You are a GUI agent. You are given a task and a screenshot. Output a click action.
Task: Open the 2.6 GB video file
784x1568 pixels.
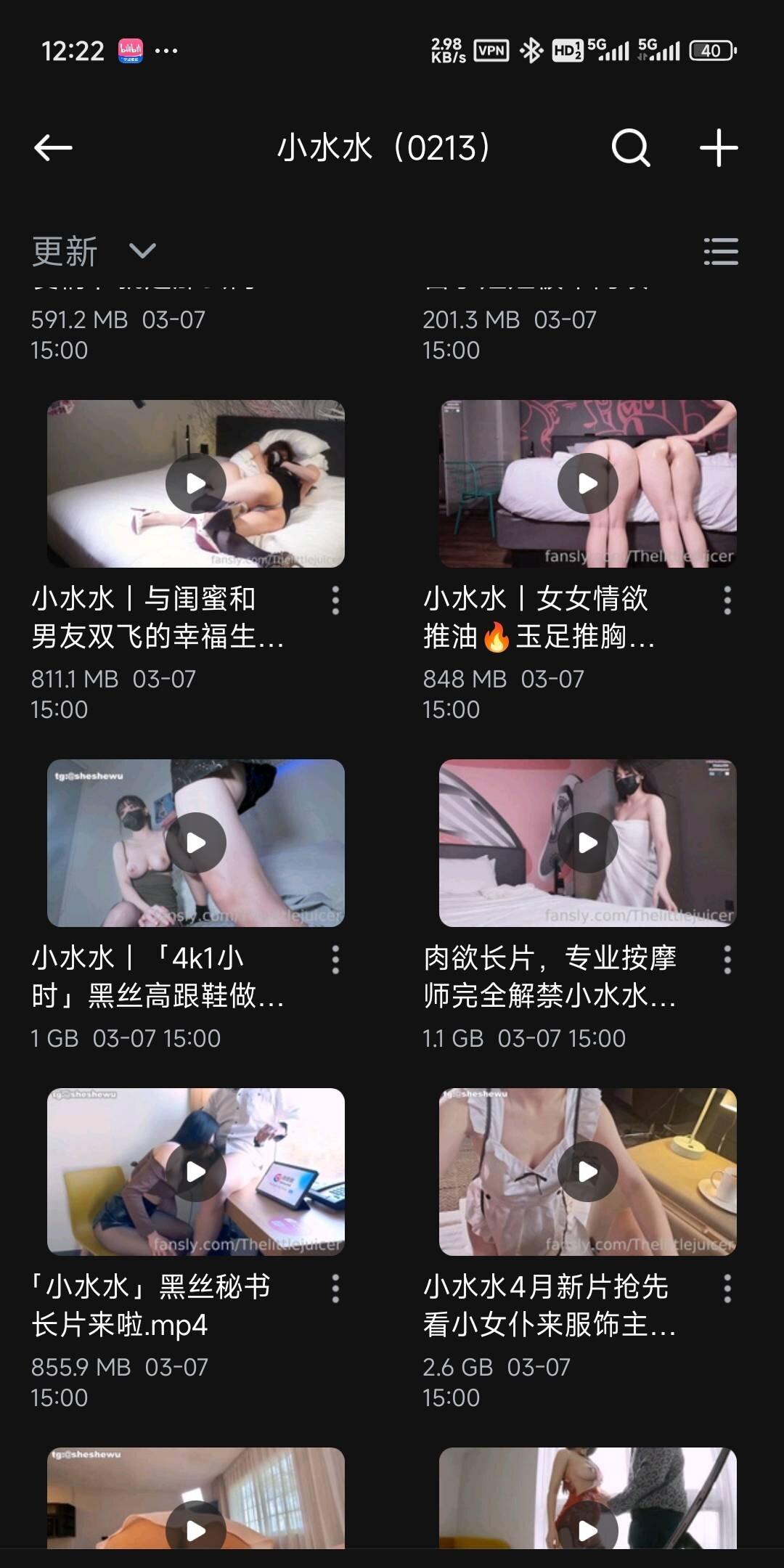click(x=588, y=1172)
